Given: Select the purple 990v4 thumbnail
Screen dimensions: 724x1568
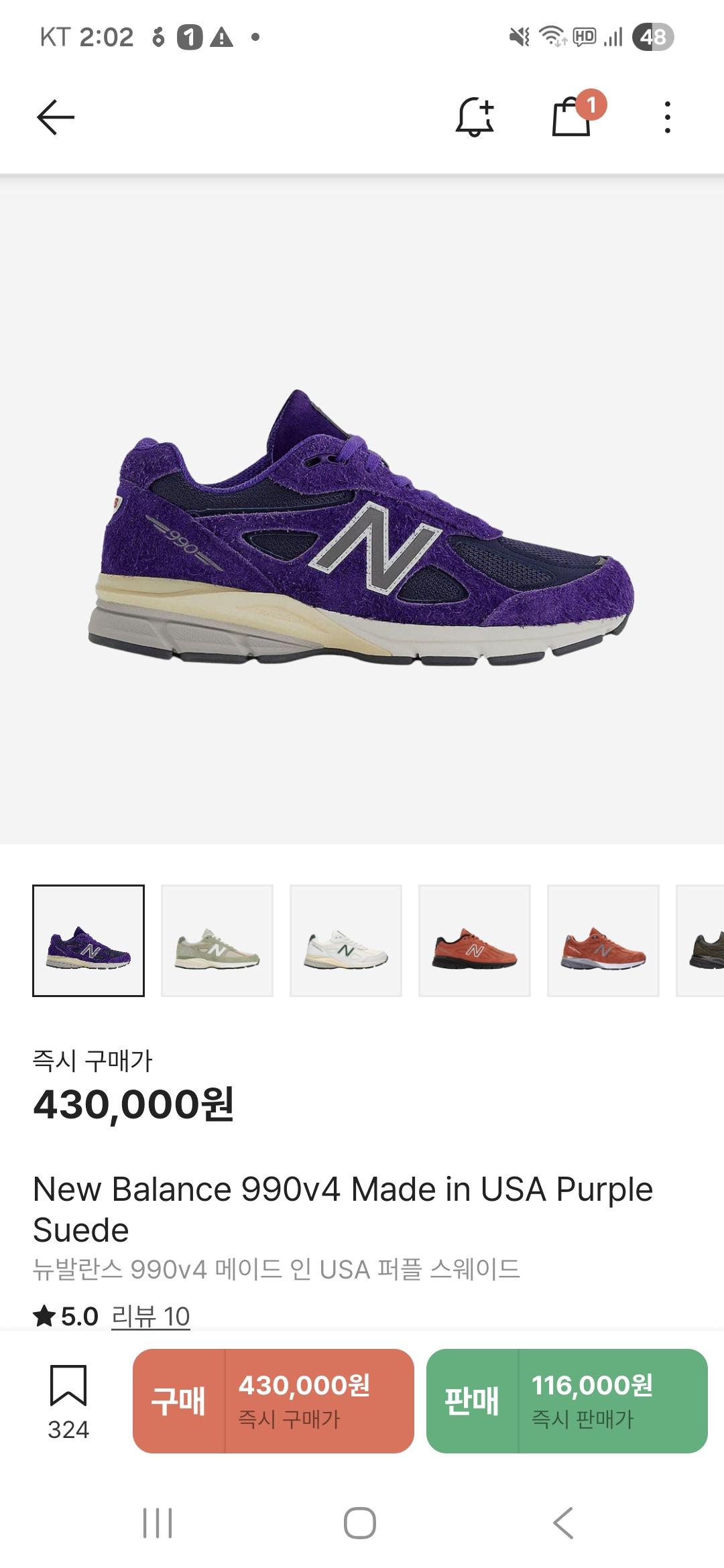Looking at the screenshot, I should click(88, 941).
